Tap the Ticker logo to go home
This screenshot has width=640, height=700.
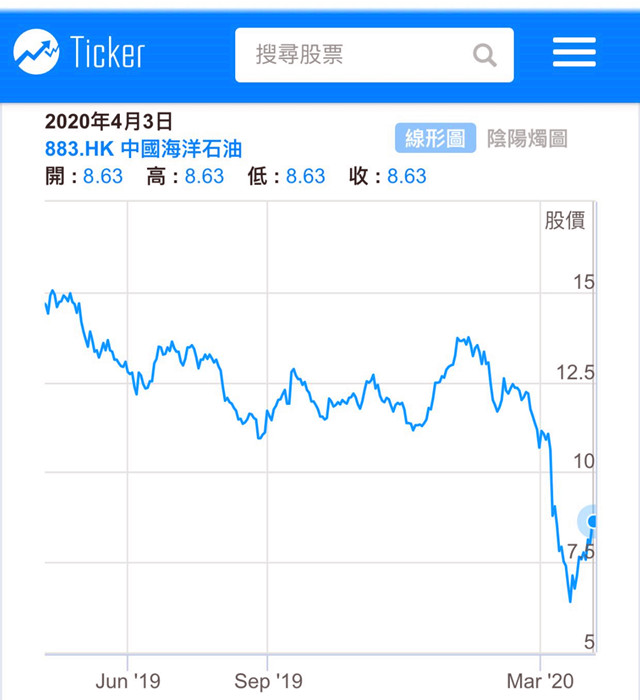click(79, 52)
